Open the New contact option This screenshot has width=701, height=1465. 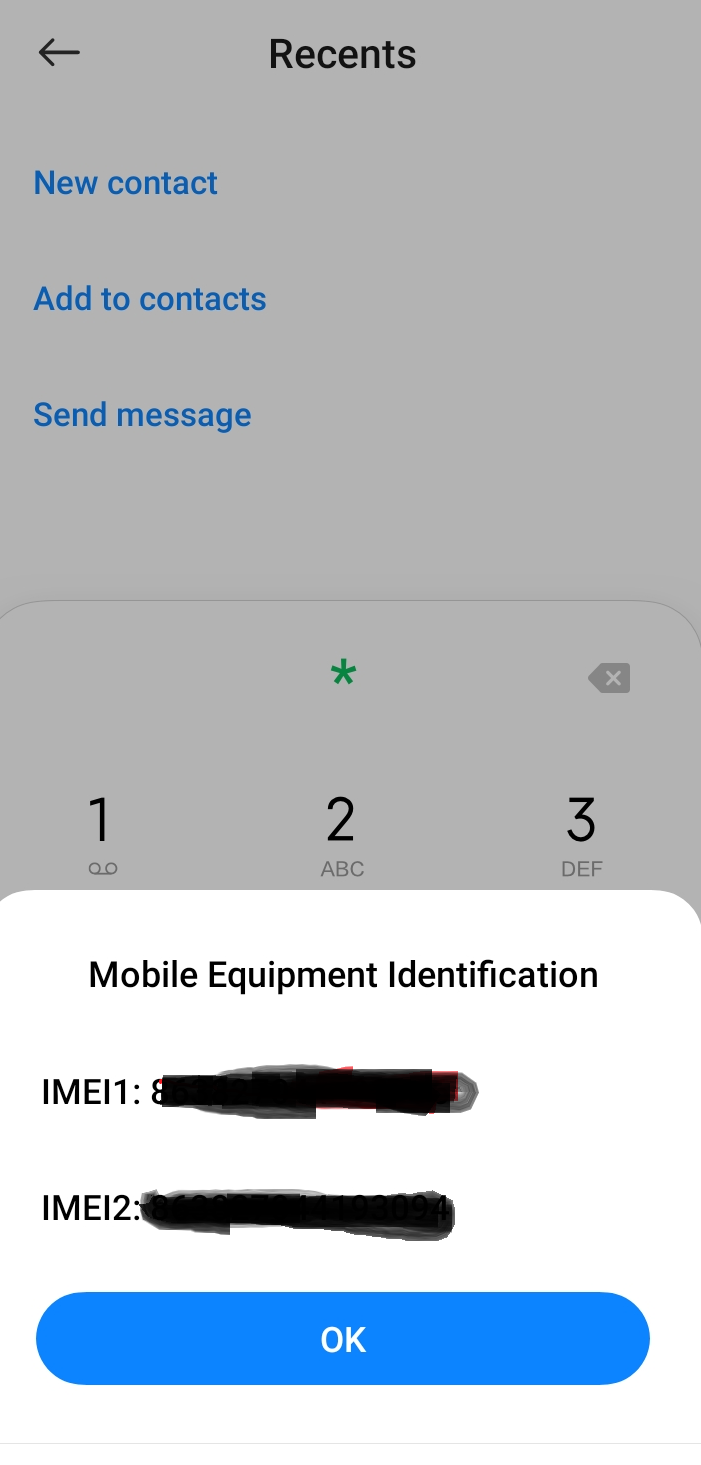pyautogui.click(x=126, y=183)
